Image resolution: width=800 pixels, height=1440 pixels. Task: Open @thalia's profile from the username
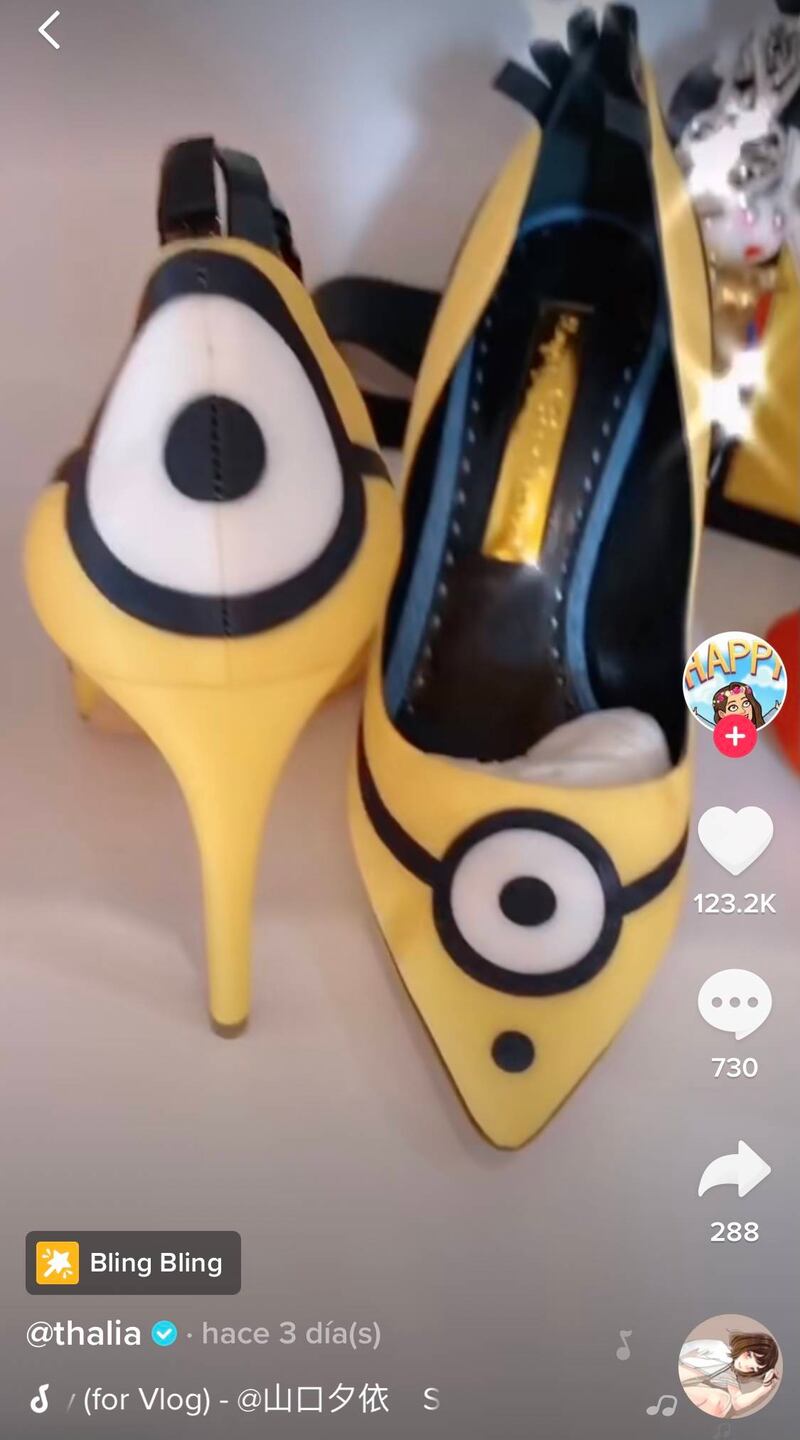(x=84, y=1333)
